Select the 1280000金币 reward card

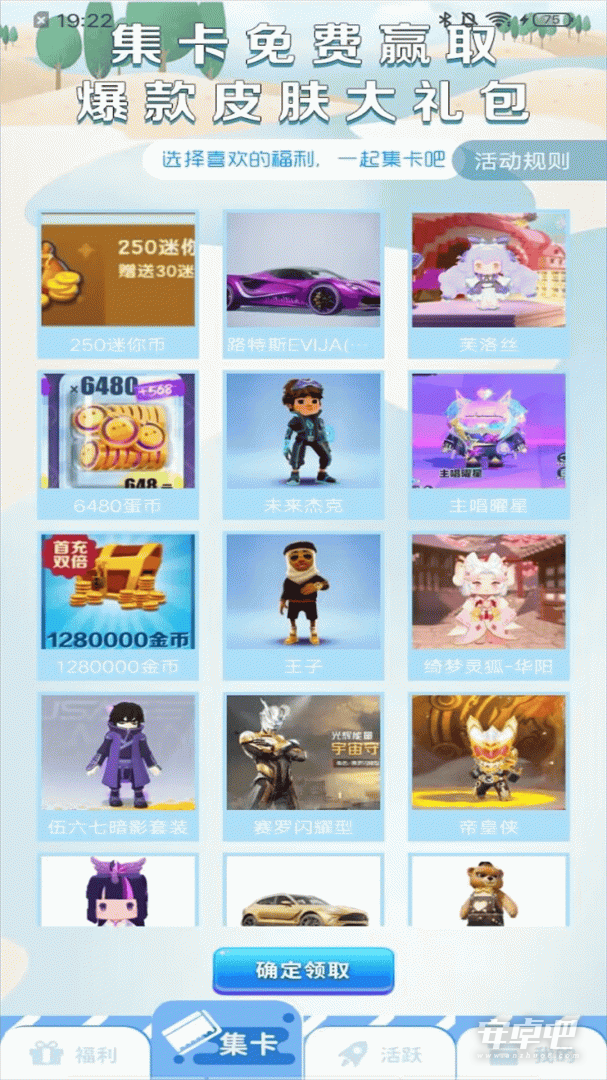point(118,606)
